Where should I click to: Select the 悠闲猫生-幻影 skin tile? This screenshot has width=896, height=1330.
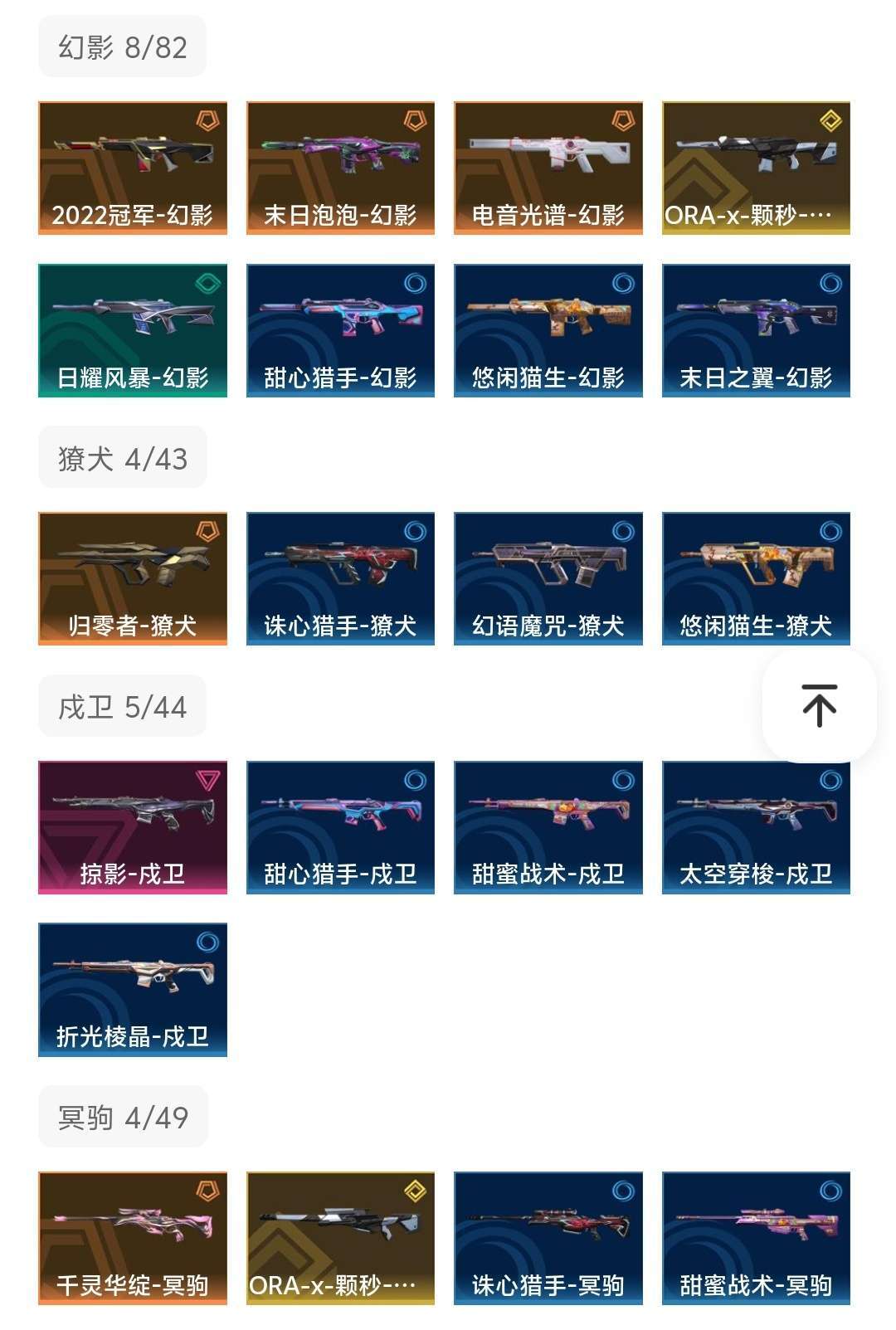tap(548, 330)
